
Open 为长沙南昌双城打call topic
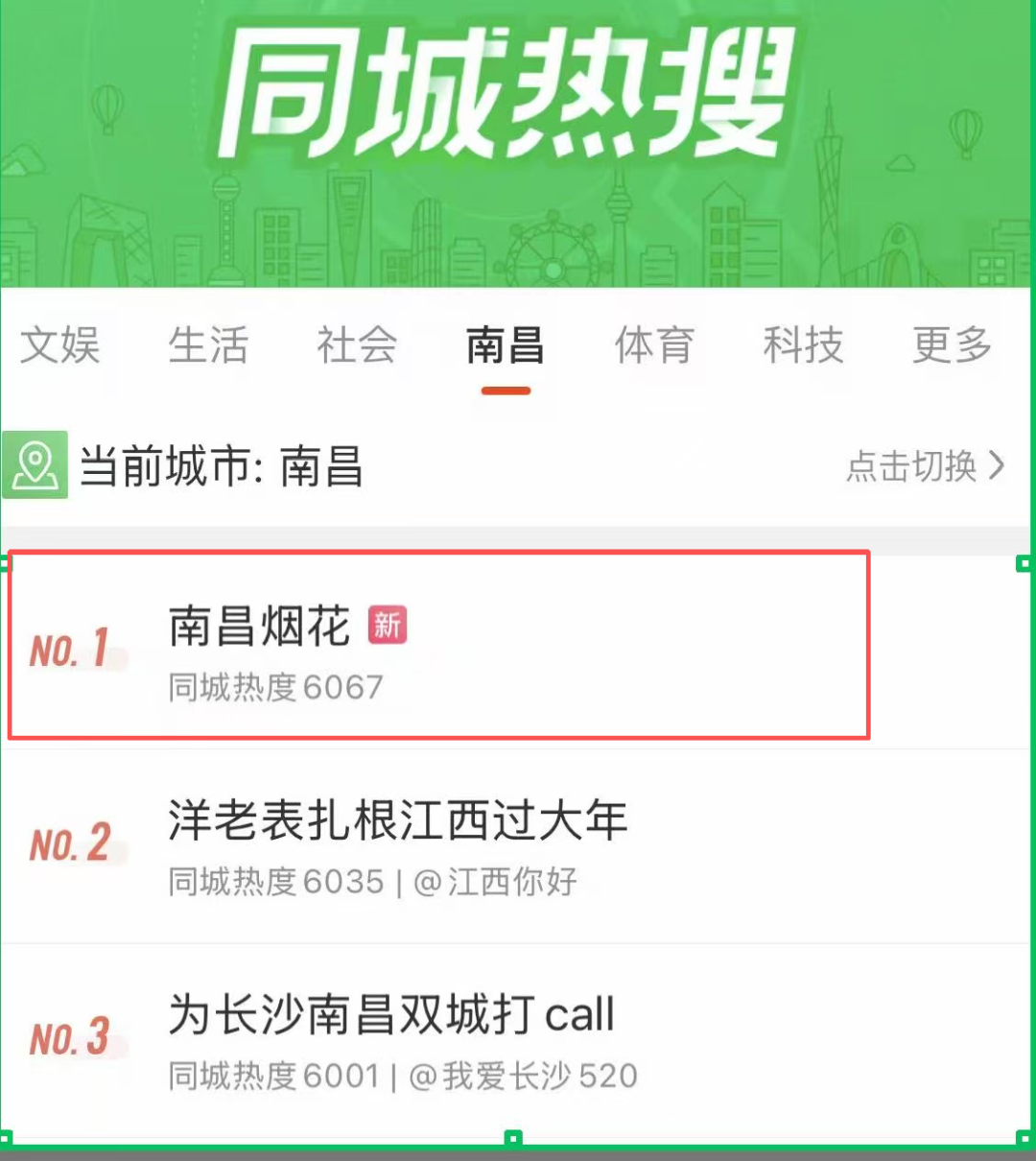391,1015
